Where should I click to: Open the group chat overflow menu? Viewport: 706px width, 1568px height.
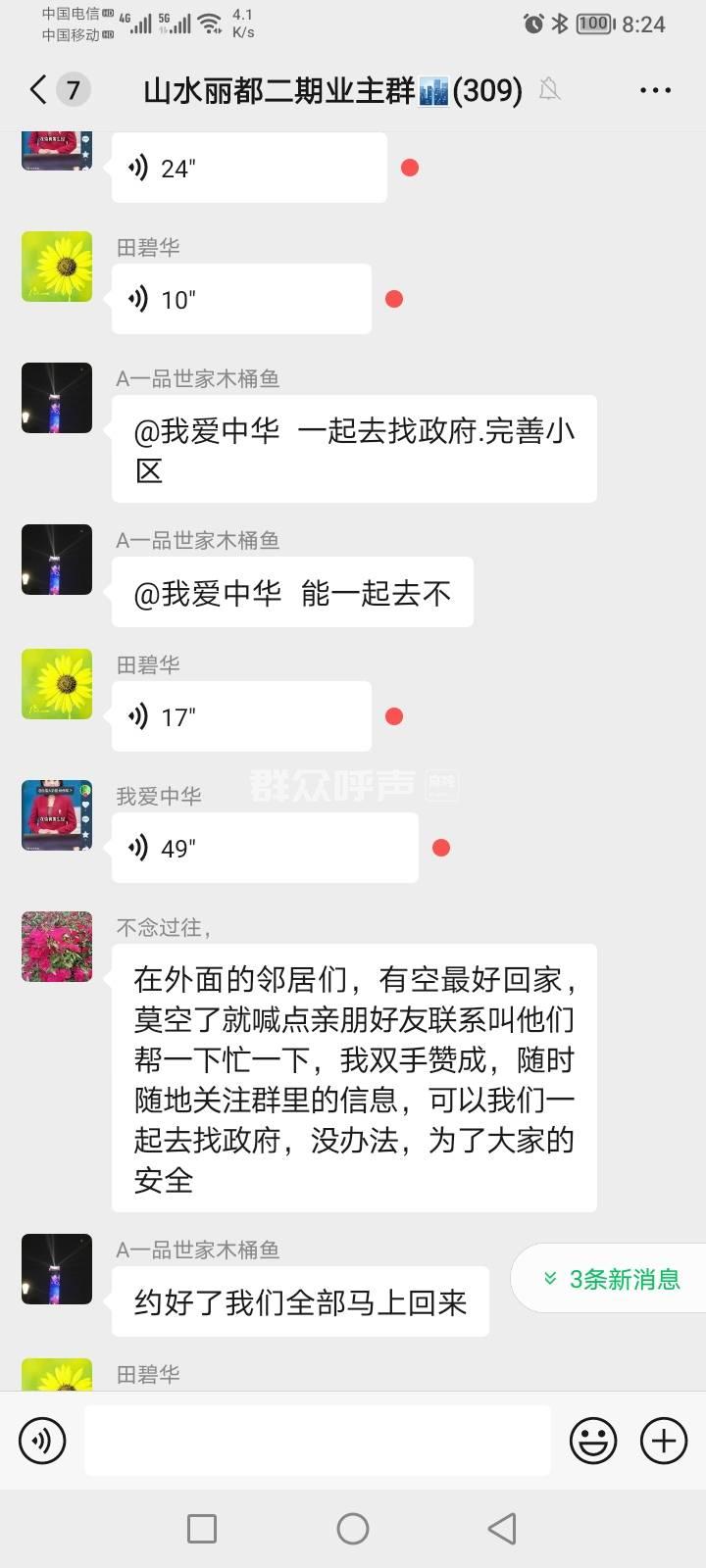654,90
